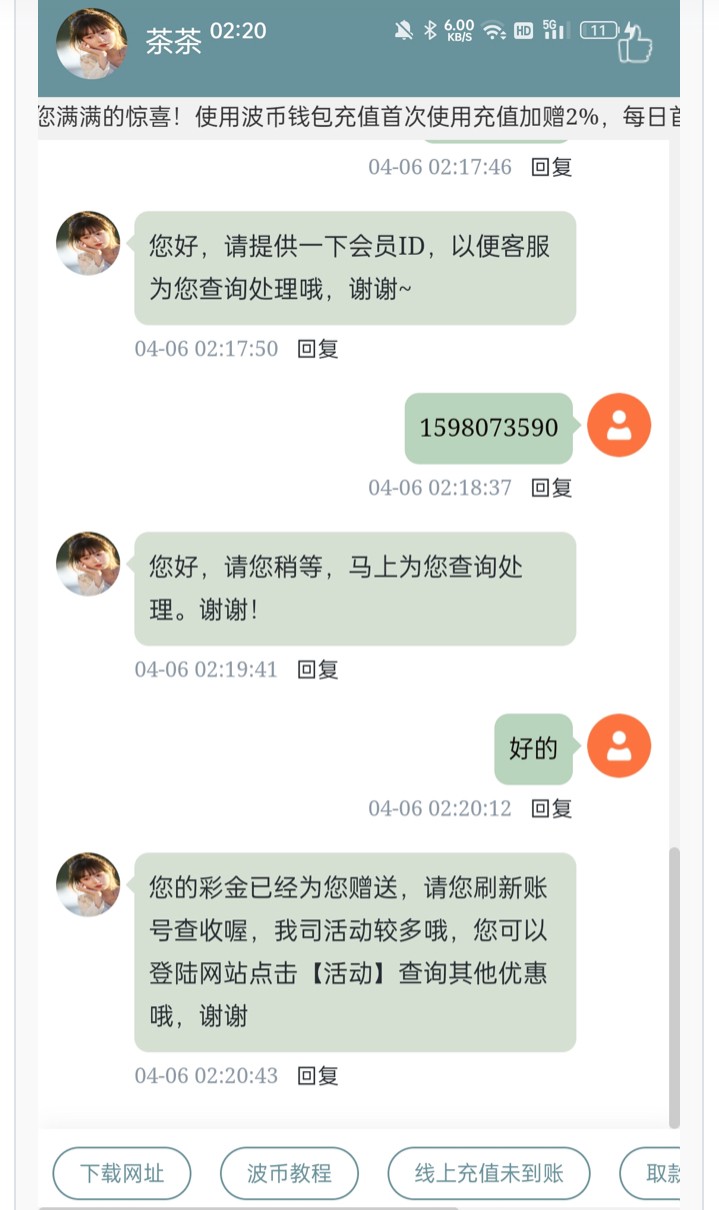Choose the 线上充值未到账 chip
The height and width of the screenshot is (1210, 719).
coord(489,1173)
